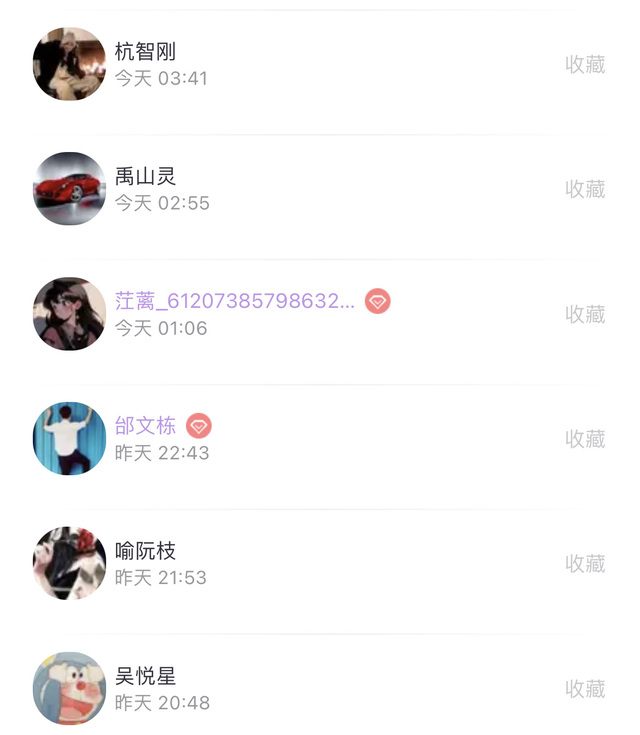Screen dimensions: 640x735
Task: Open the row for 茳蓠_61207385798632…
Action: (x=300, y=314)
